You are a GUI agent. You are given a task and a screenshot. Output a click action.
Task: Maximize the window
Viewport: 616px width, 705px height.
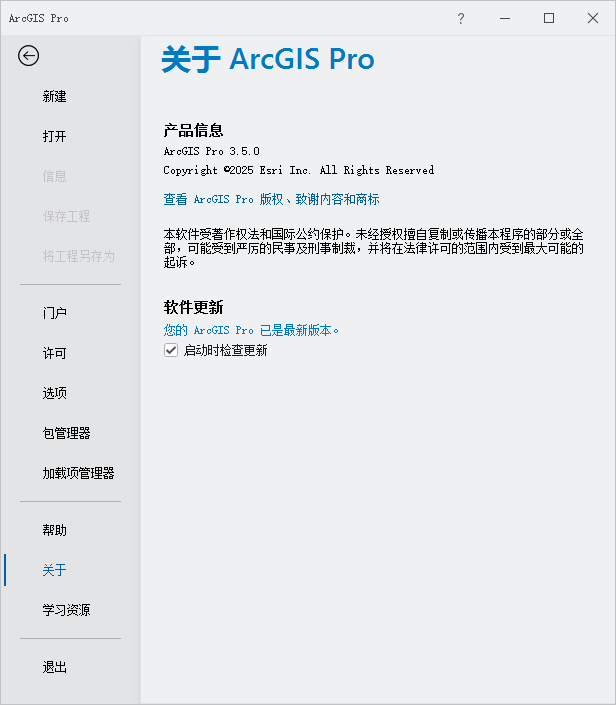point(549,18)
